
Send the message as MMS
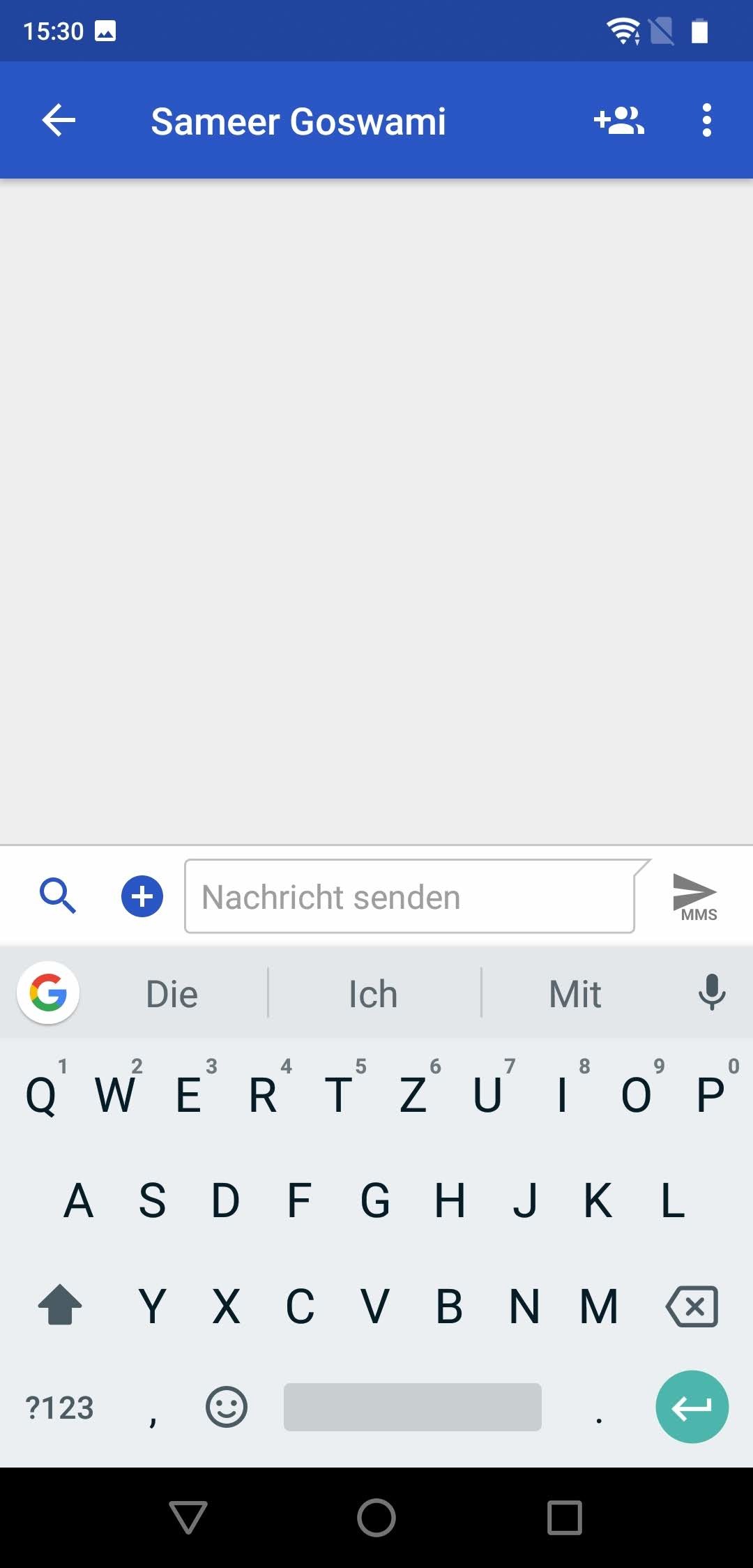point(694,896)
